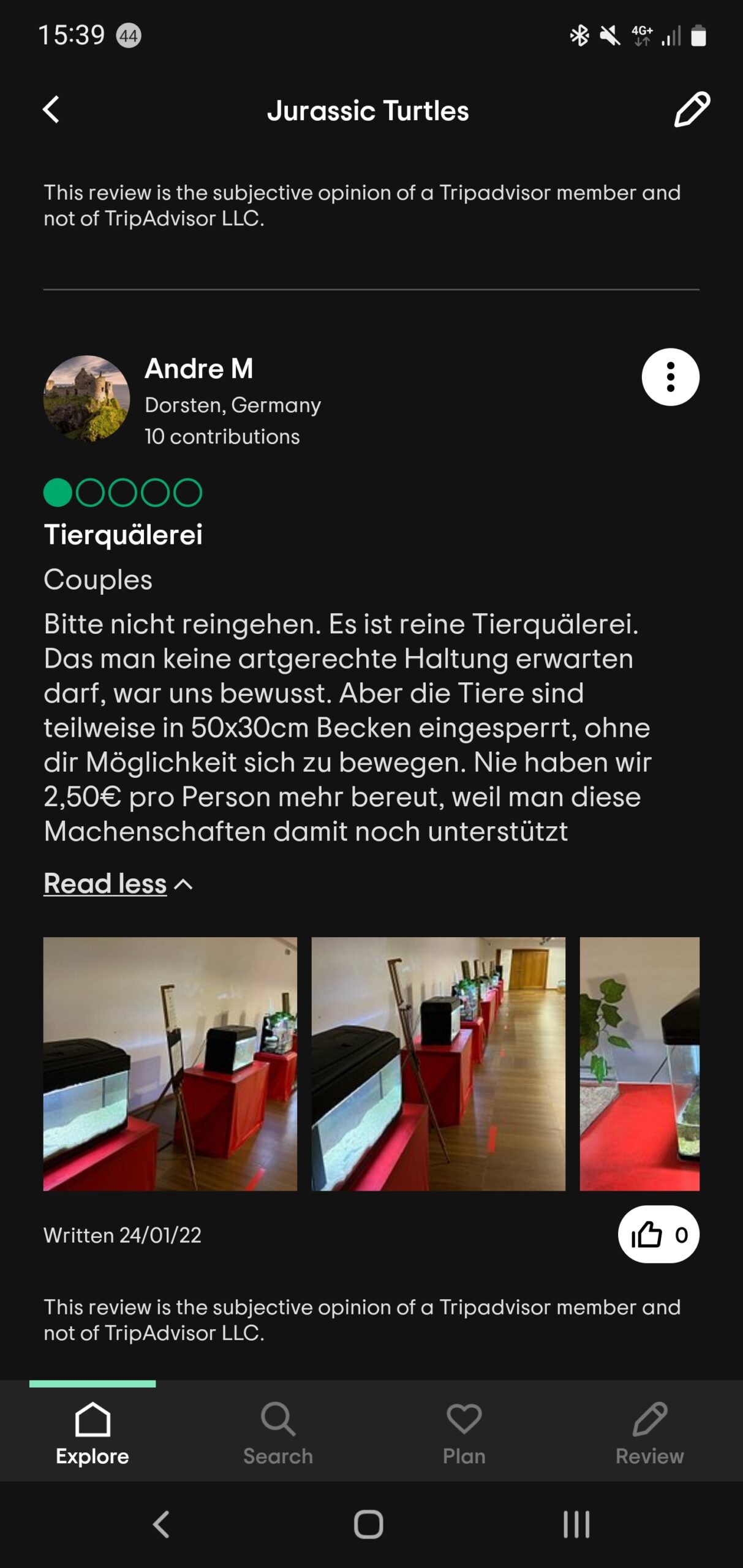Open the three-dot menu on Andre M's review
Image resolution: width=743 pixels, height=1568 pixels.
tap(670, 377)
